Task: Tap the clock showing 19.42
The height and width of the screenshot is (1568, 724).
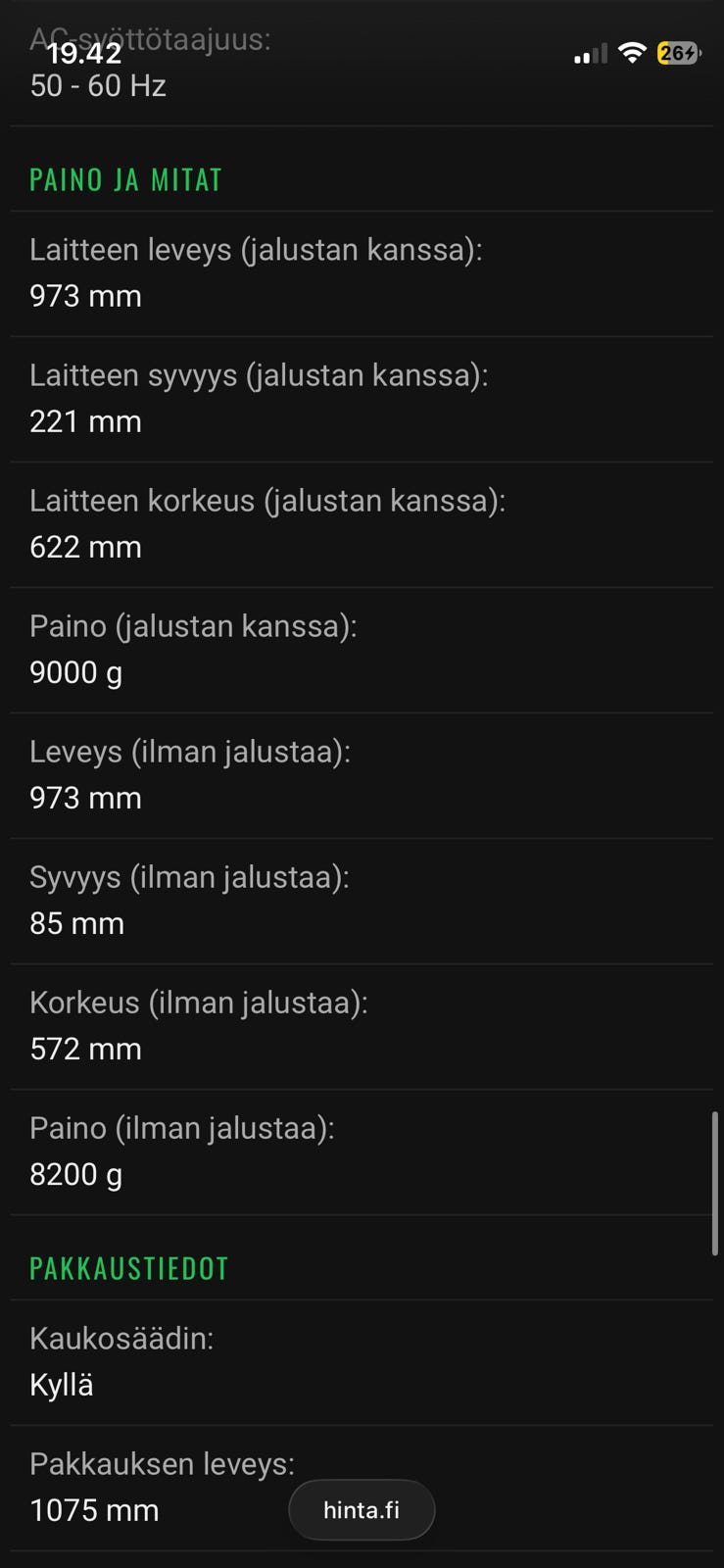Action: point(85,53)
